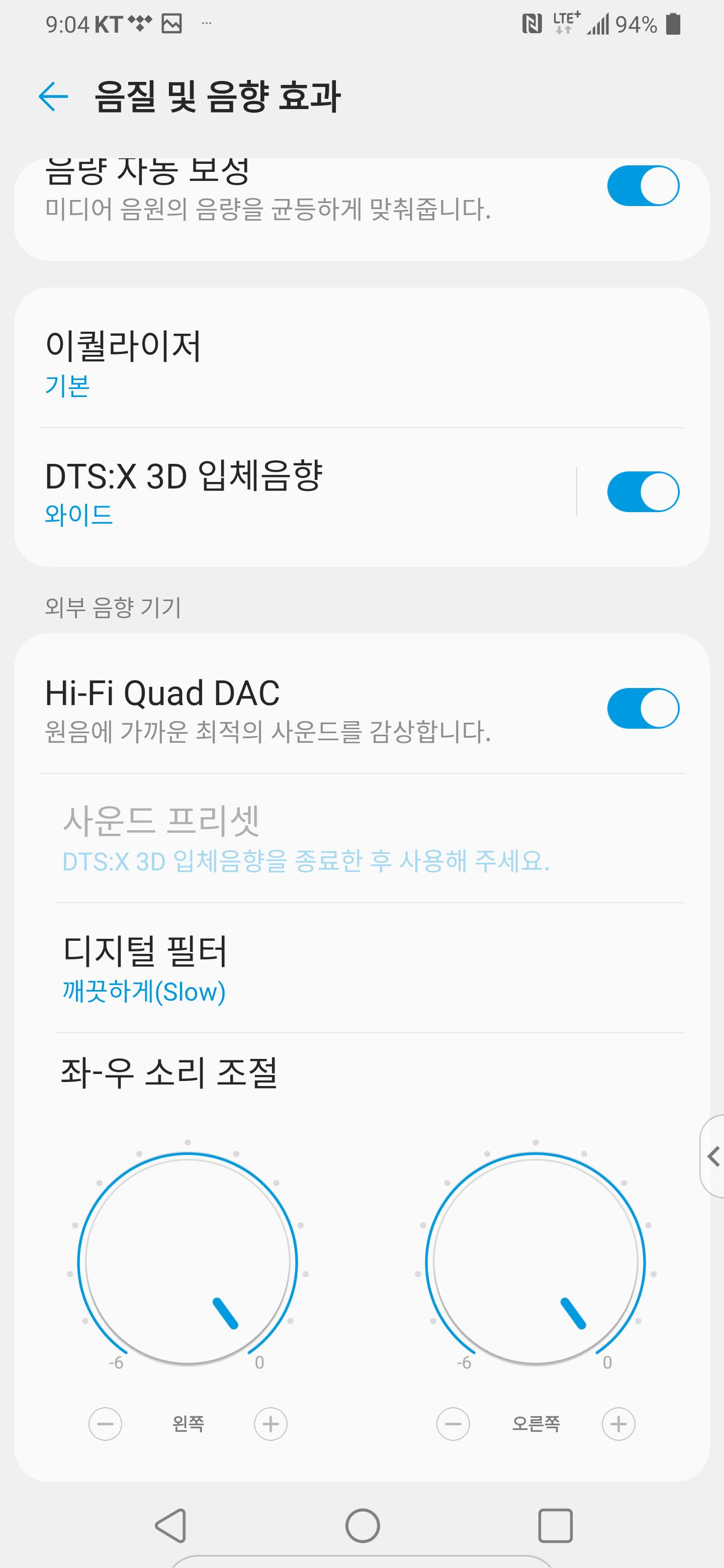
Task: Expand the side edge panel handle
Action: [x=713, y=1156]
